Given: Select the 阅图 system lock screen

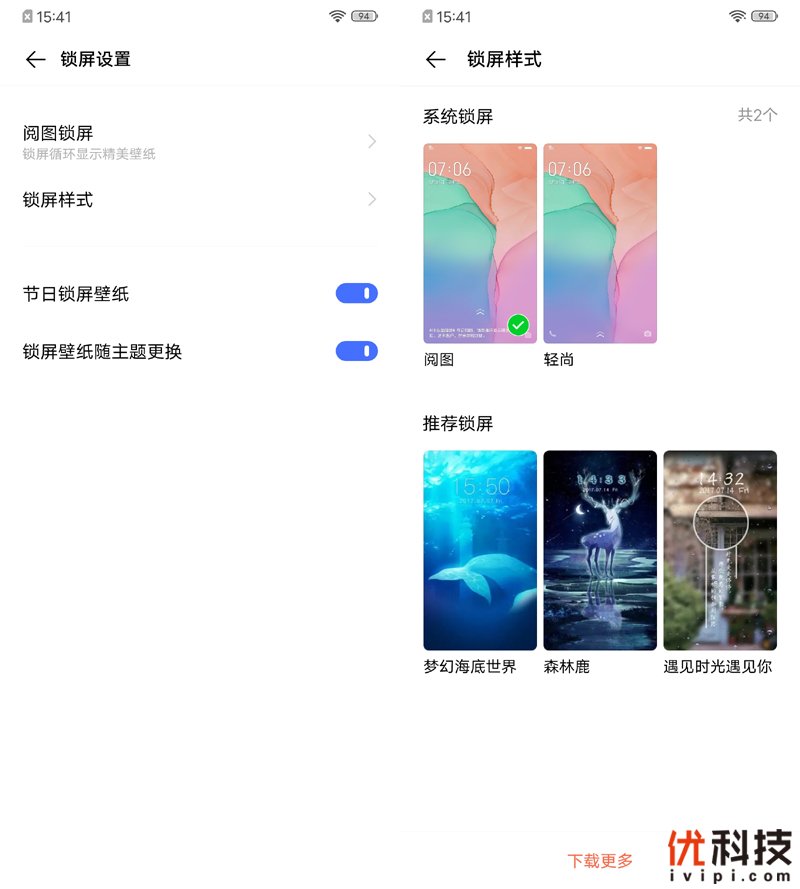Looking at the screenshot, I should pos(480,243).
